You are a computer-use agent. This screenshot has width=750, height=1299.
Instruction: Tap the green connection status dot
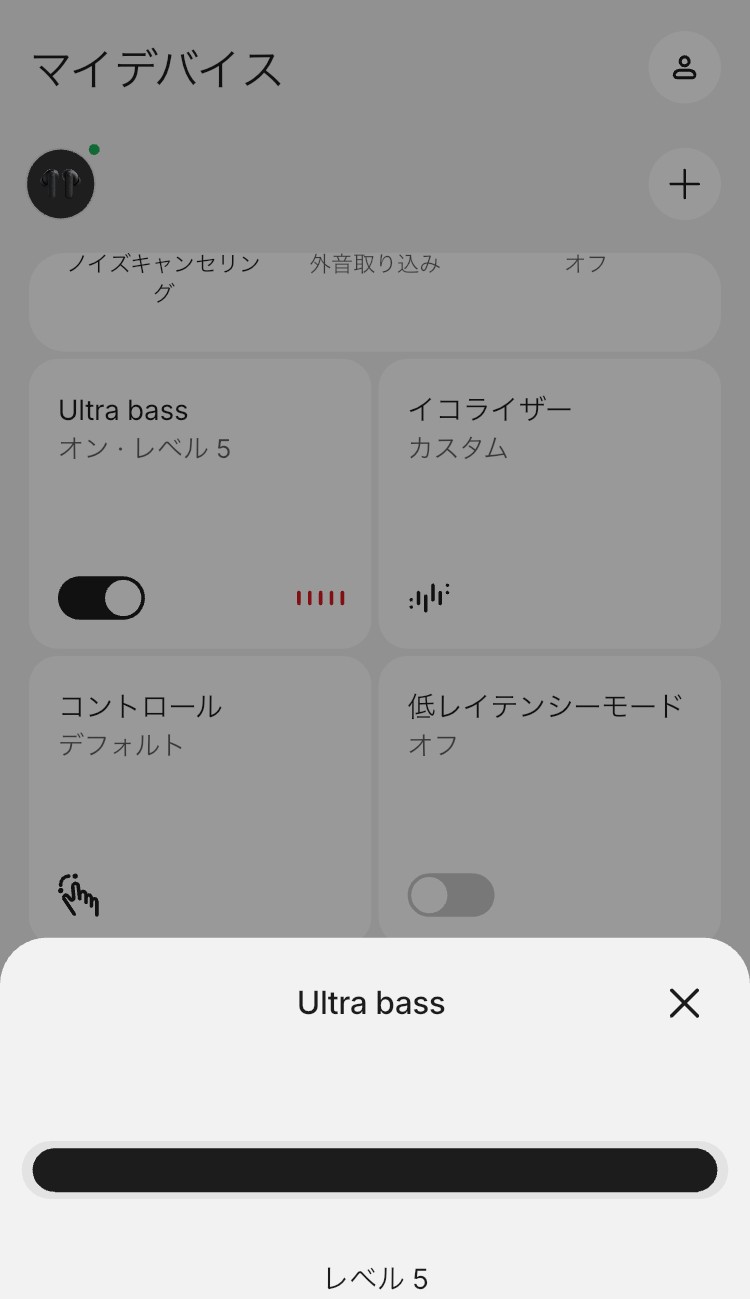pyautogui.click(x=93, y=149)
